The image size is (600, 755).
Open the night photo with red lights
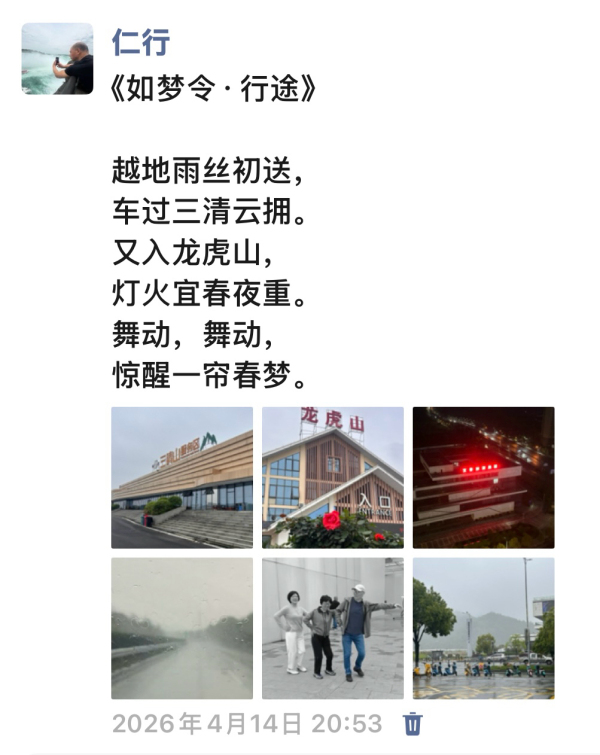coord(483,477)
